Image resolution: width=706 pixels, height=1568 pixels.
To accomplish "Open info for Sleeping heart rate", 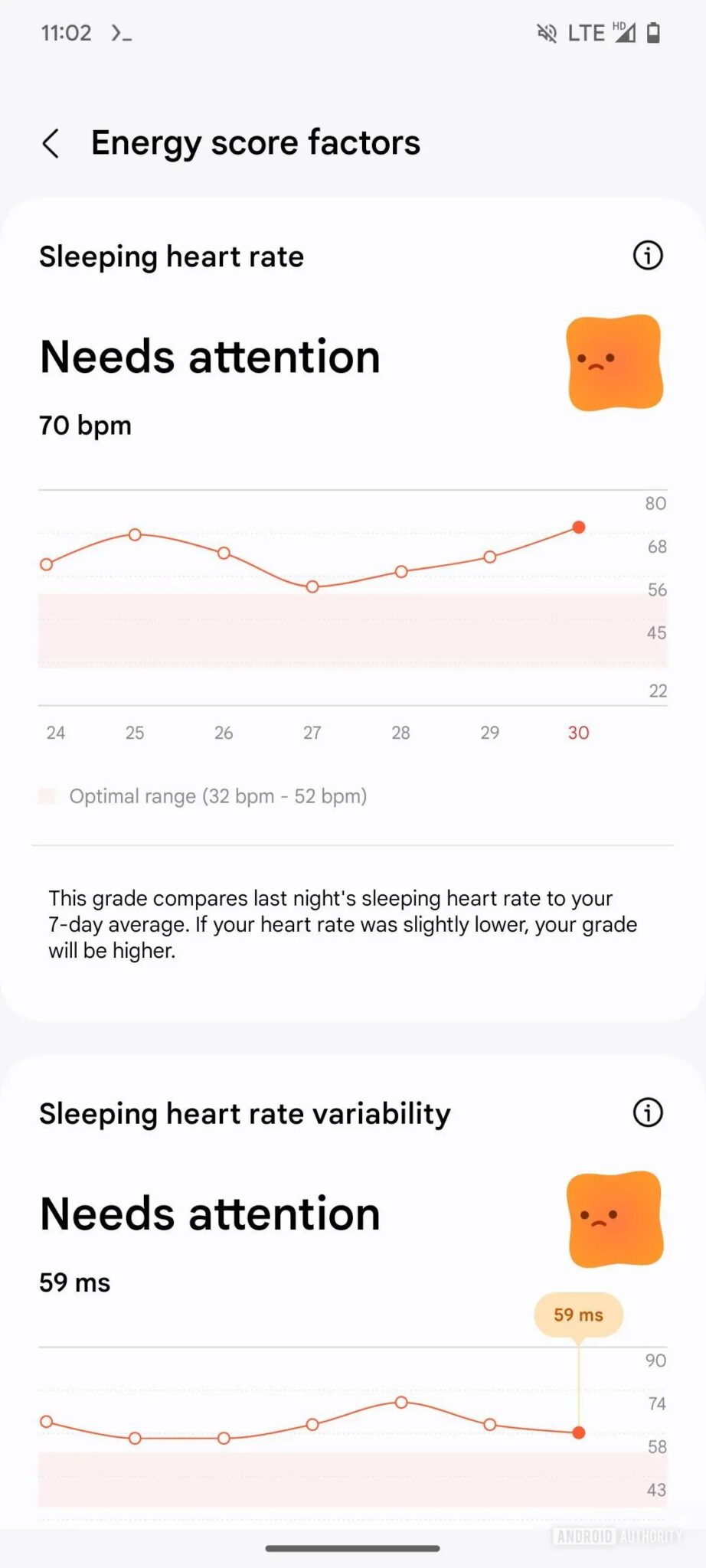I will 648,256.
